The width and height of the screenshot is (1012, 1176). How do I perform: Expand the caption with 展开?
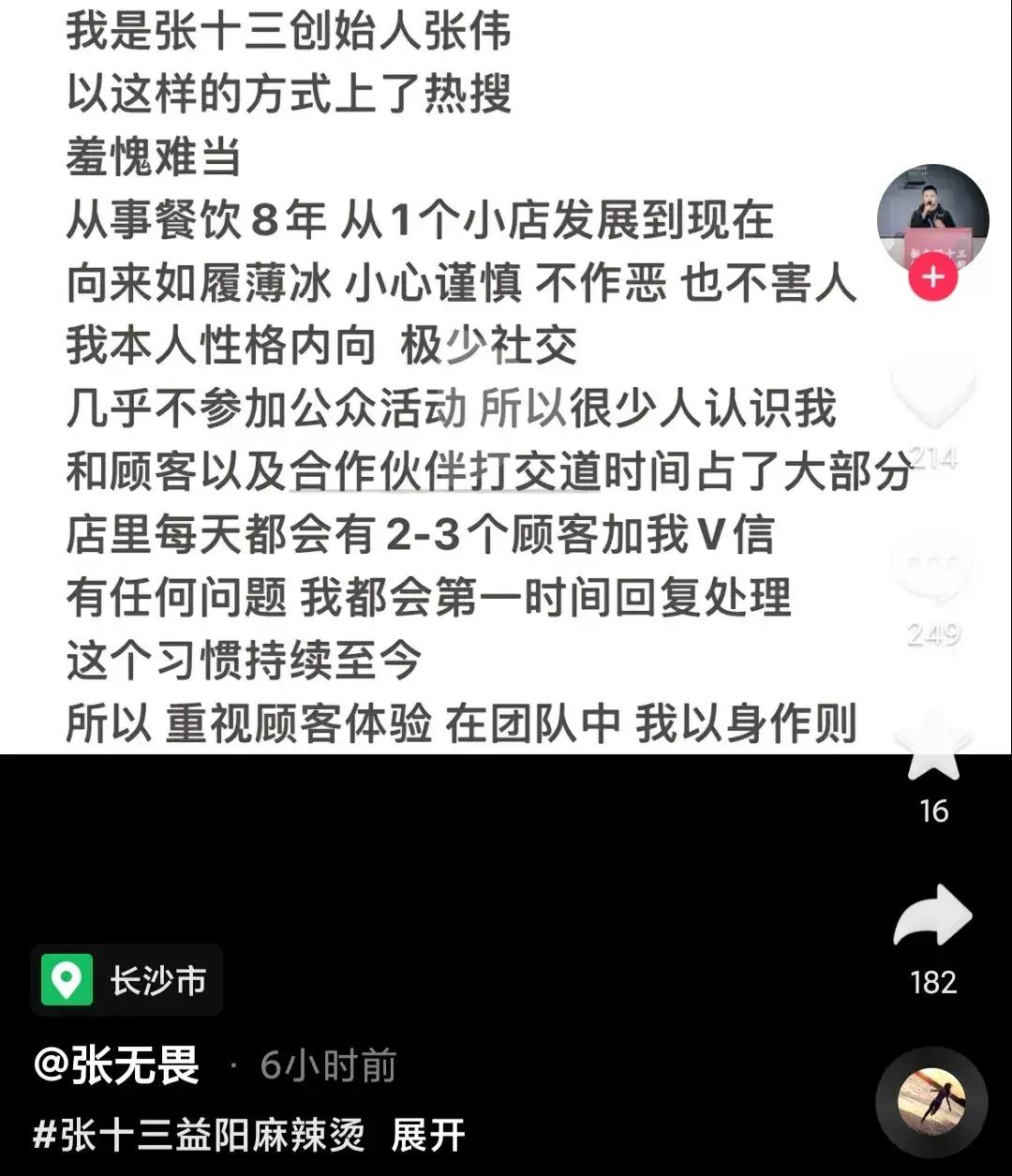[x=427, y=1136]
